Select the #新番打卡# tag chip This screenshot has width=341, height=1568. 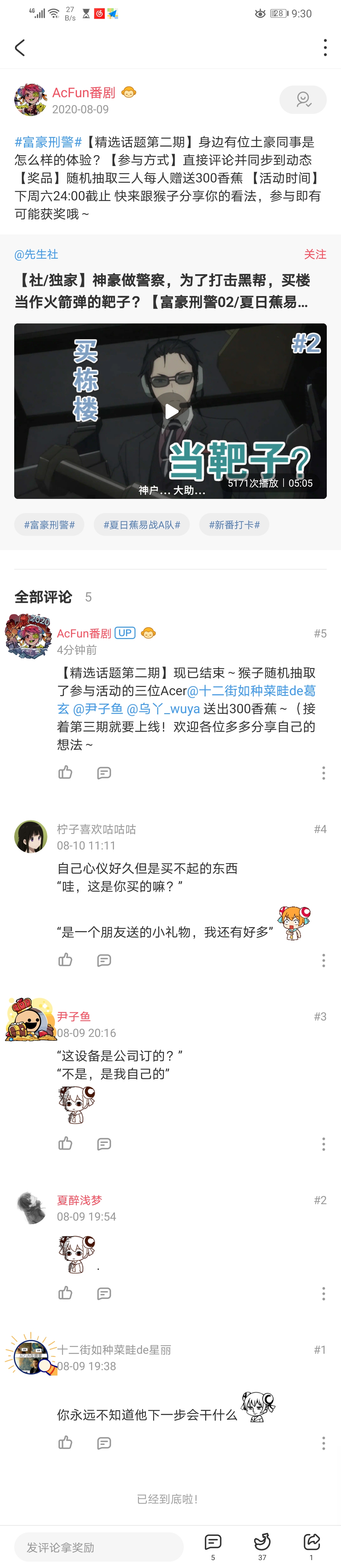(234, 525)
